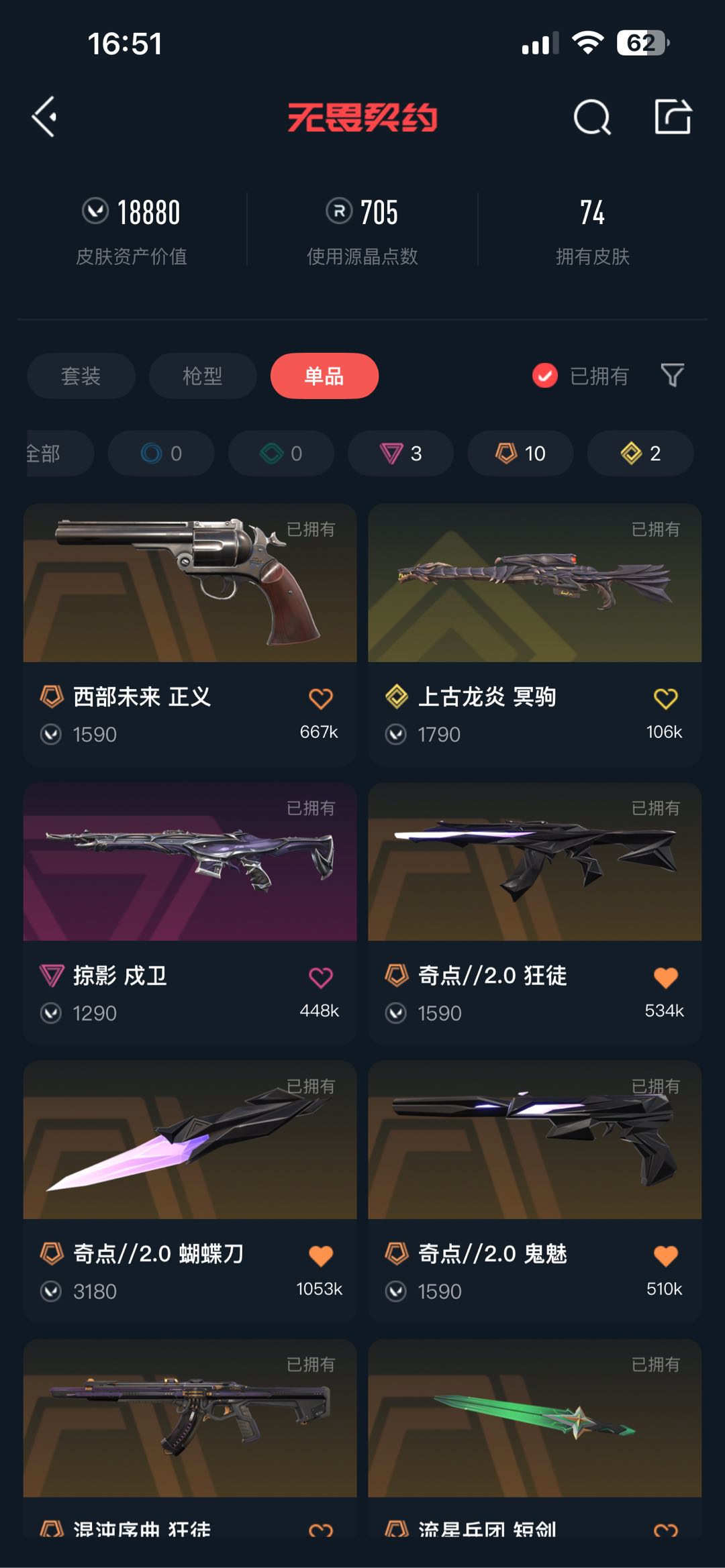Go back using the top-left arrow
Viewport: 725px width, 1568px height.
click(44, 117)
